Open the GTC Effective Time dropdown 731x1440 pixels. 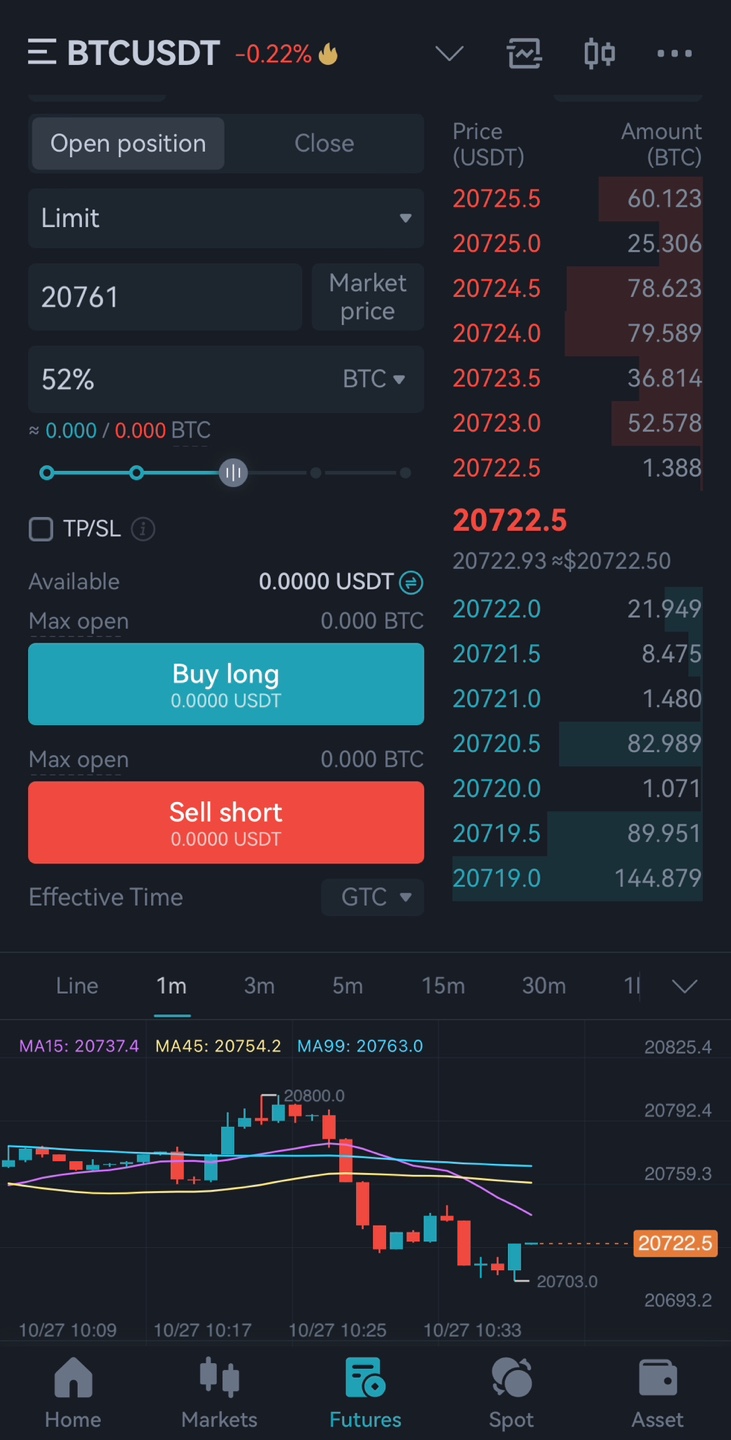373,897
